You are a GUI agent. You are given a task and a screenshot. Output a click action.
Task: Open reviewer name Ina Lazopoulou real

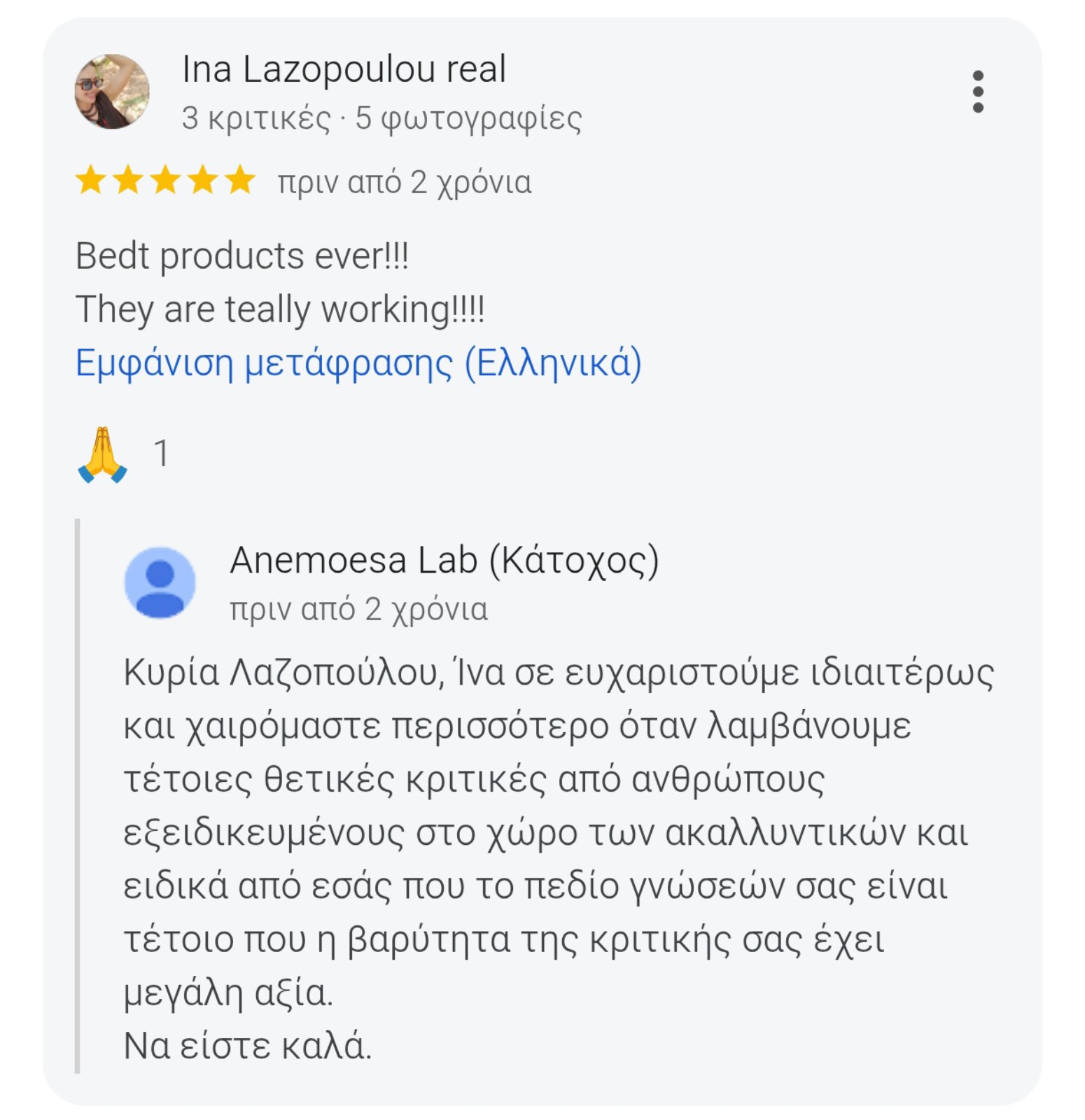tap(343, 69)
